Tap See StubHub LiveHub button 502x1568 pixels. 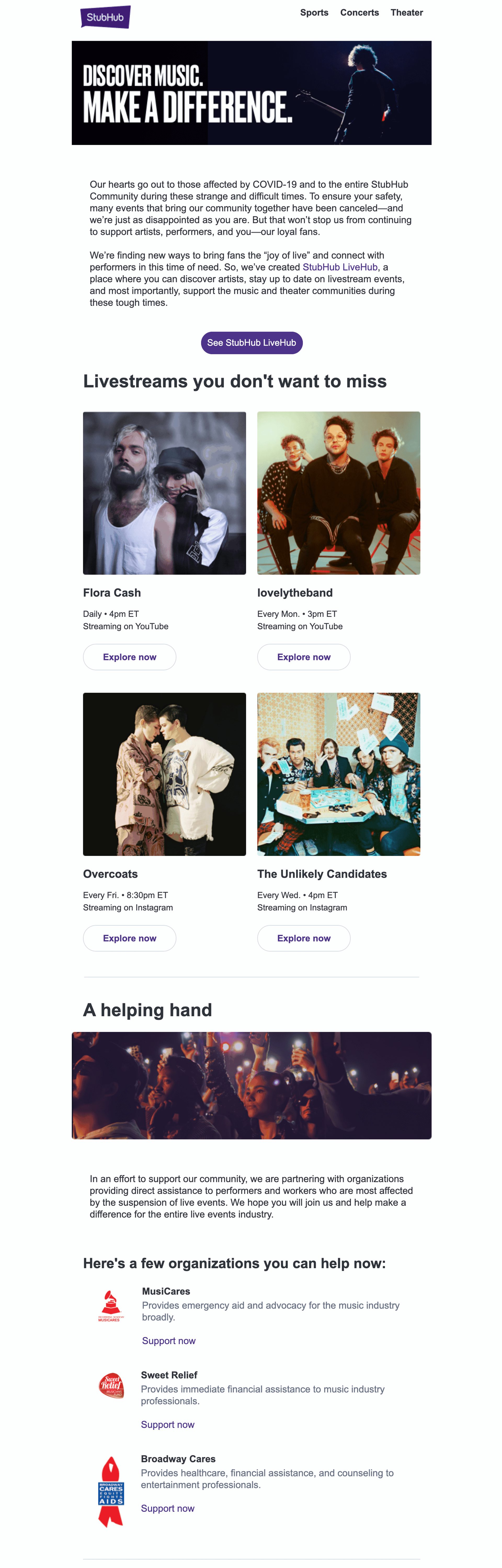[x=251, y=343]
